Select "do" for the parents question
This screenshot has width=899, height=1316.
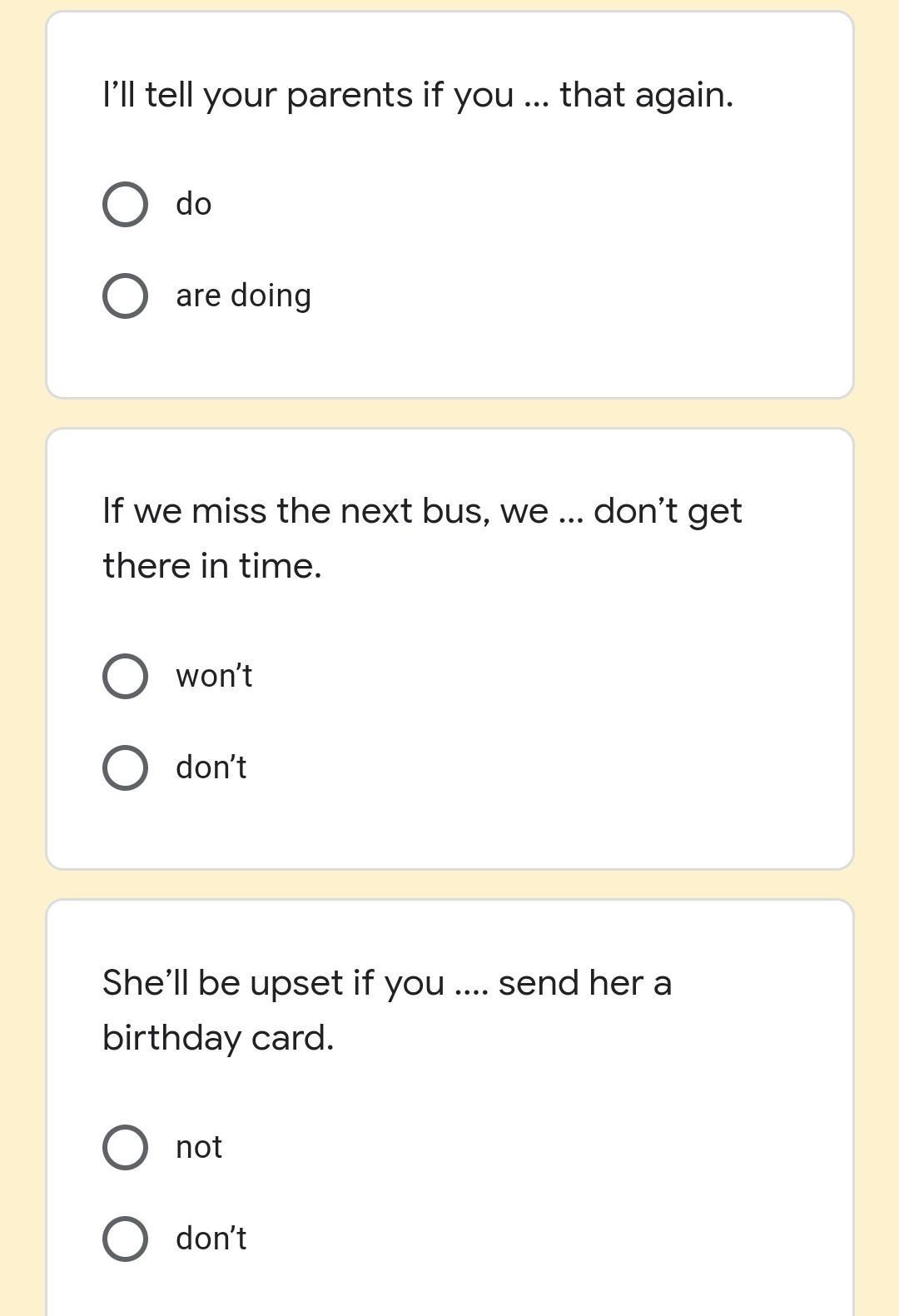pos(126,204)
